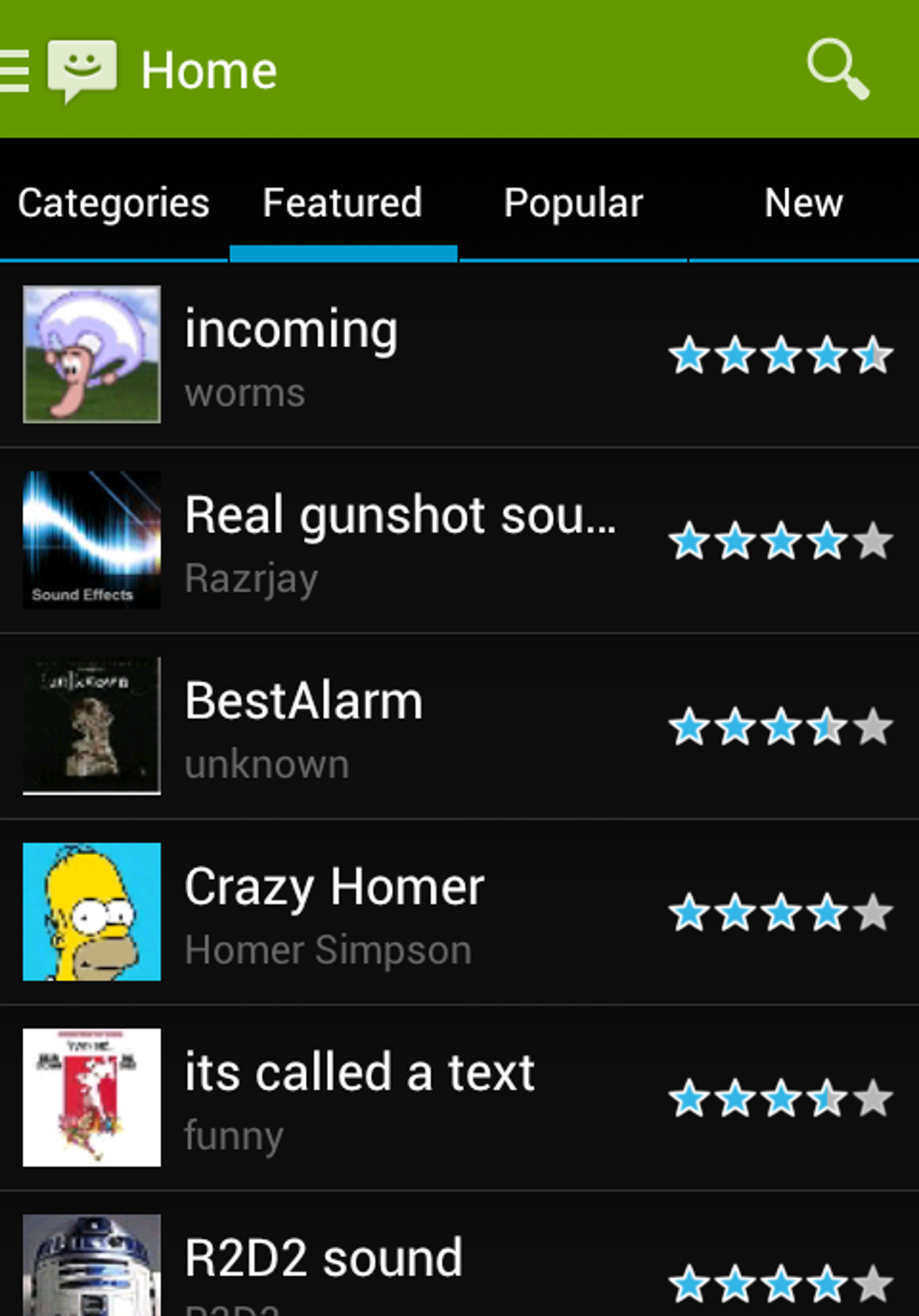Image resolution: width=919 pixels, height=1316 pixels.
Task: Switch to the Categories tab
Action: 114,204
